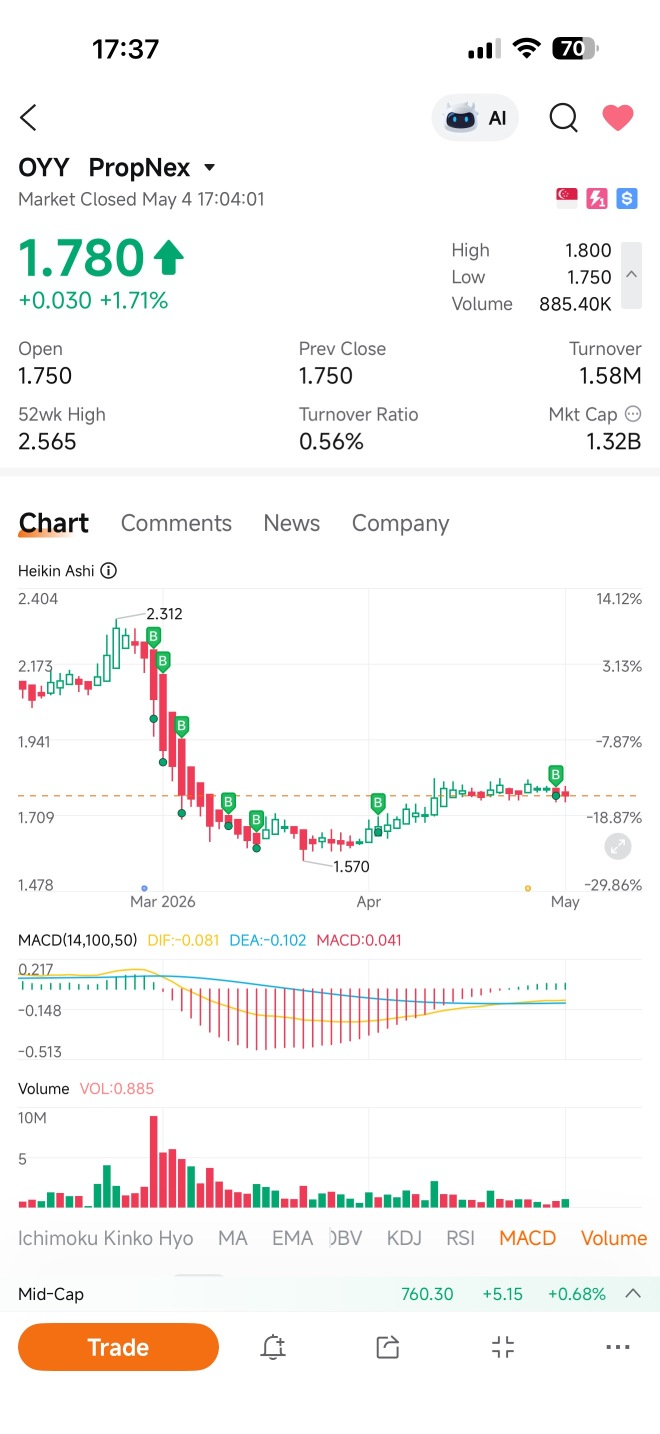Expand the PropNex stock name dropdown

point(209,168)
